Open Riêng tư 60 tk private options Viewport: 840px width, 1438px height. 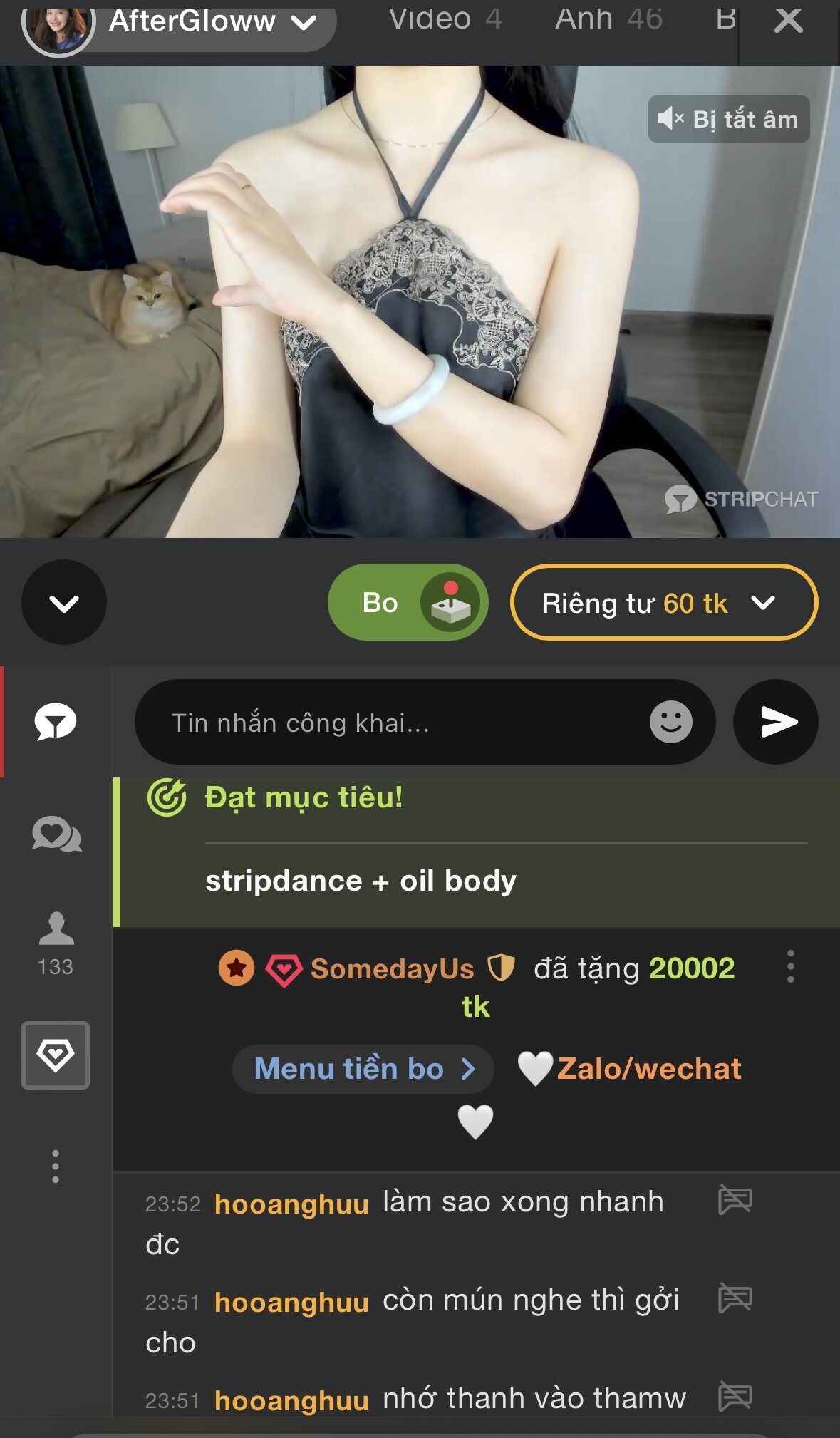[663, 603]
